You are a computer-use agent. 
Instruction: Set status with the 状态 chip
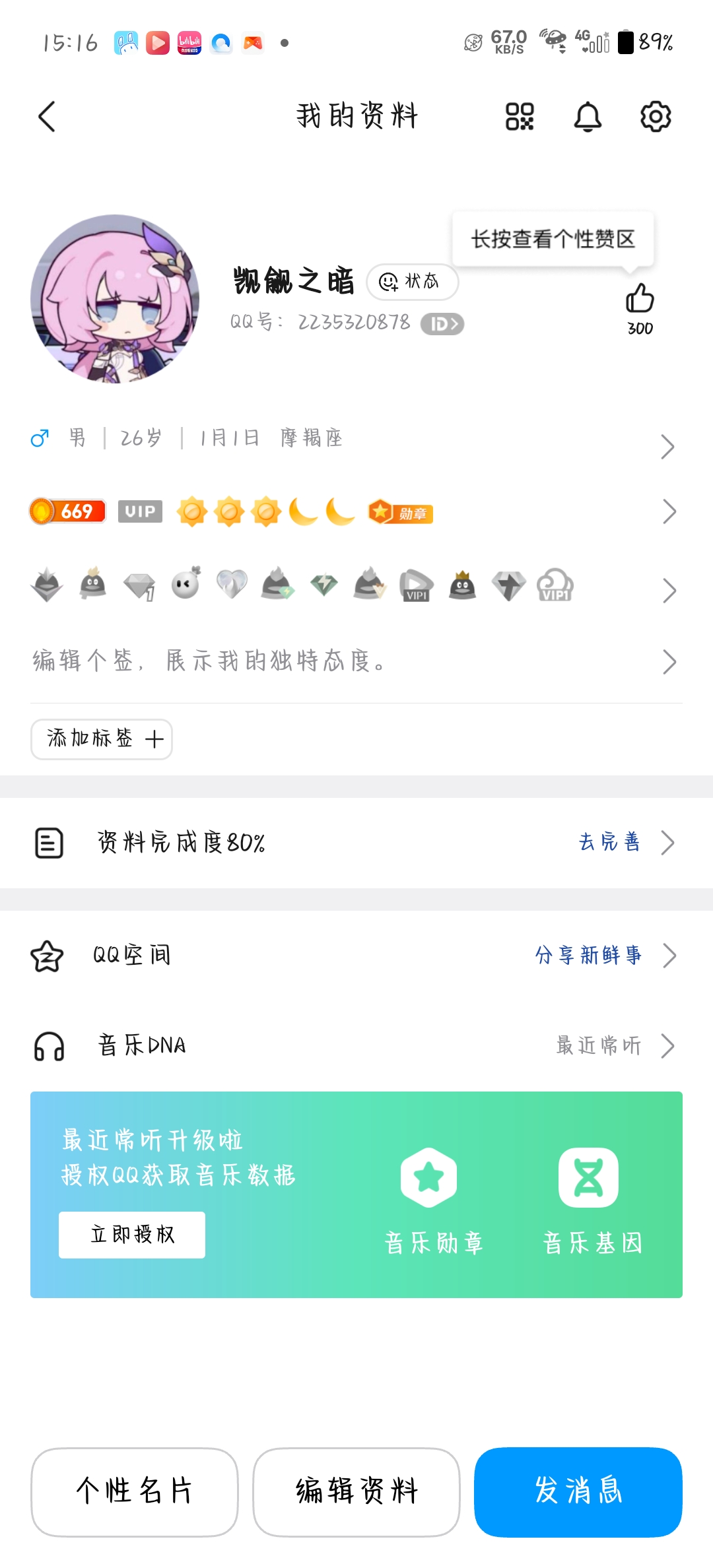coord(412,282)
